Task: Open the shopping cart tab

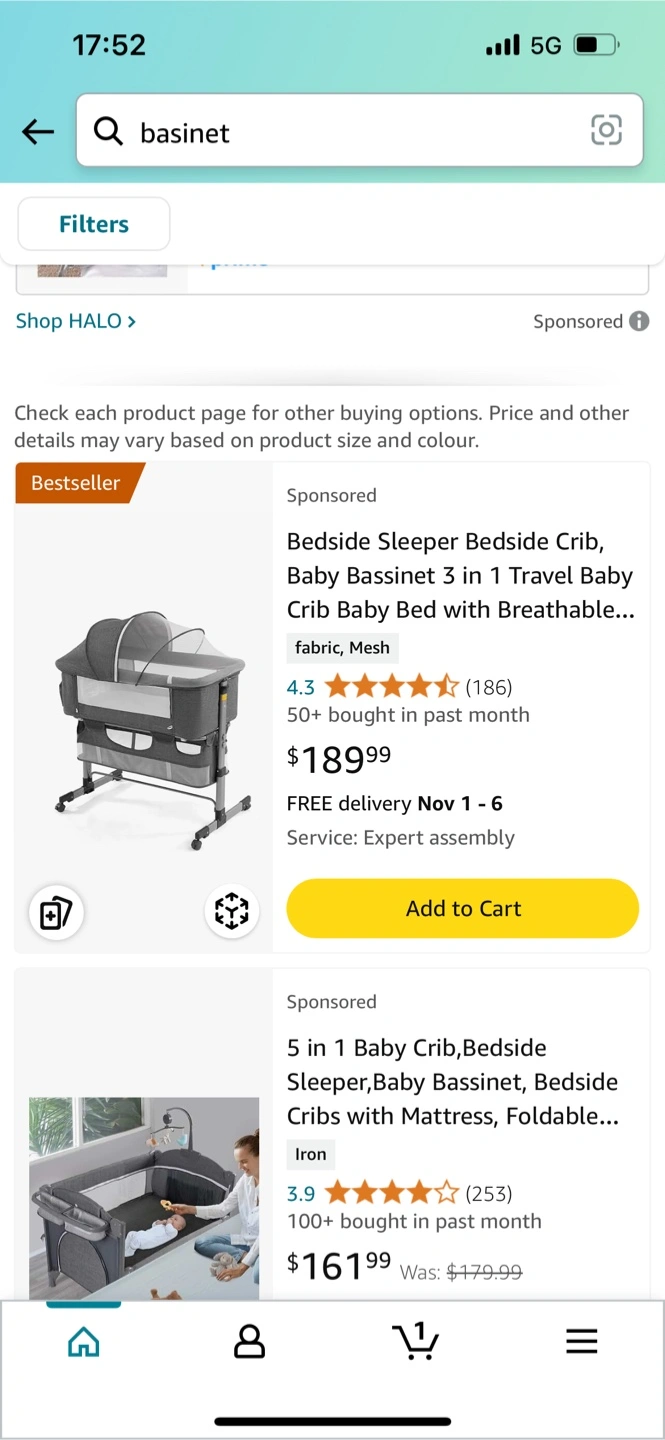Action: pos(415,1340)
